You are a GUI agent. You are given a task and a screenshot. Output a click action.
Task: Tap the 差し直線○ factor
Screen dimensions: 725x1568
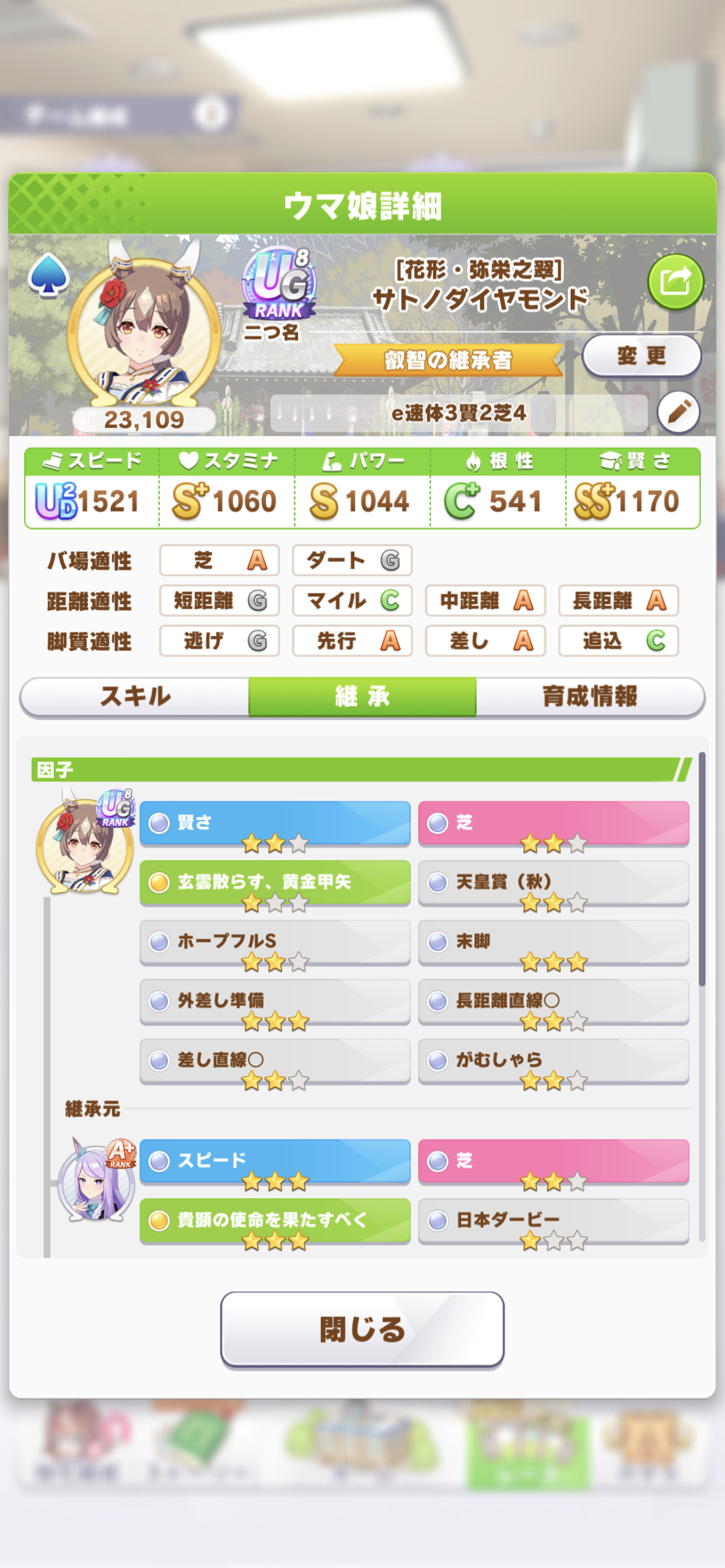point(275,1061)
